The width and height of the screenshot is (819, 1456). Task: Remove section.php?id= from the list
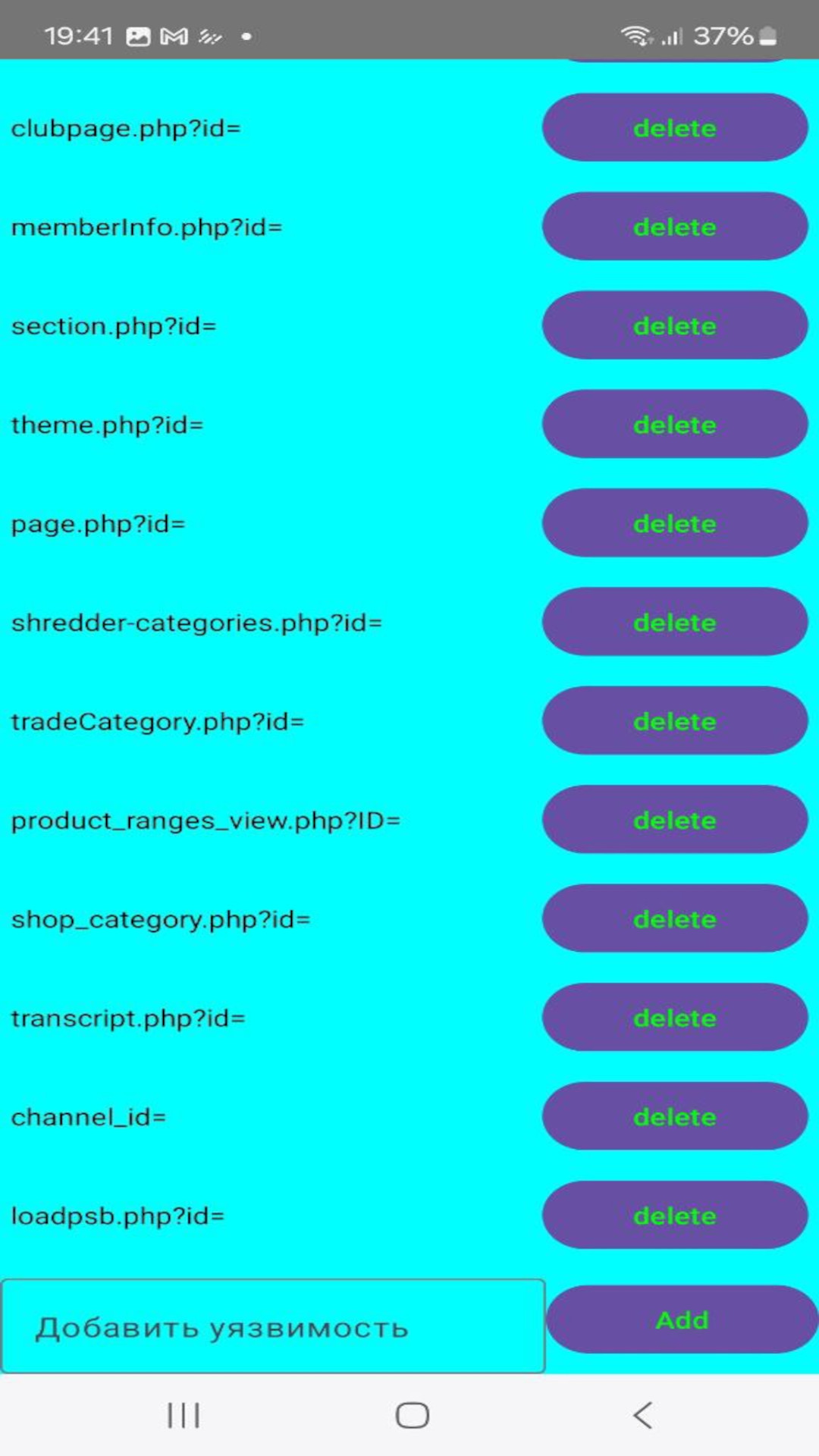[x=674, y=325]
